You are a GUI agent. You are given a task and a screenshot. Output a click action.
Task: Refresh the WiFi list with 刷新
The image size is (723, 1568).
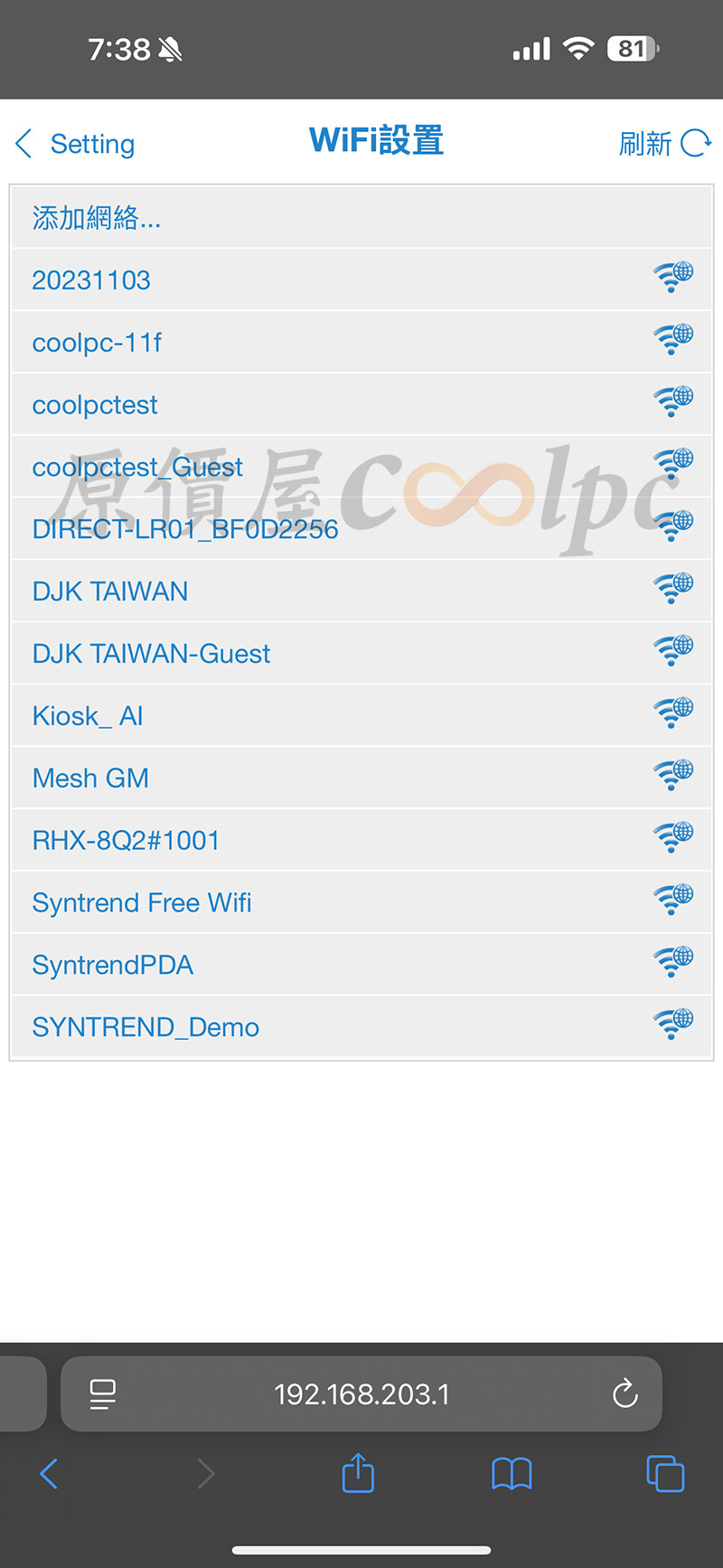(664, 144)
